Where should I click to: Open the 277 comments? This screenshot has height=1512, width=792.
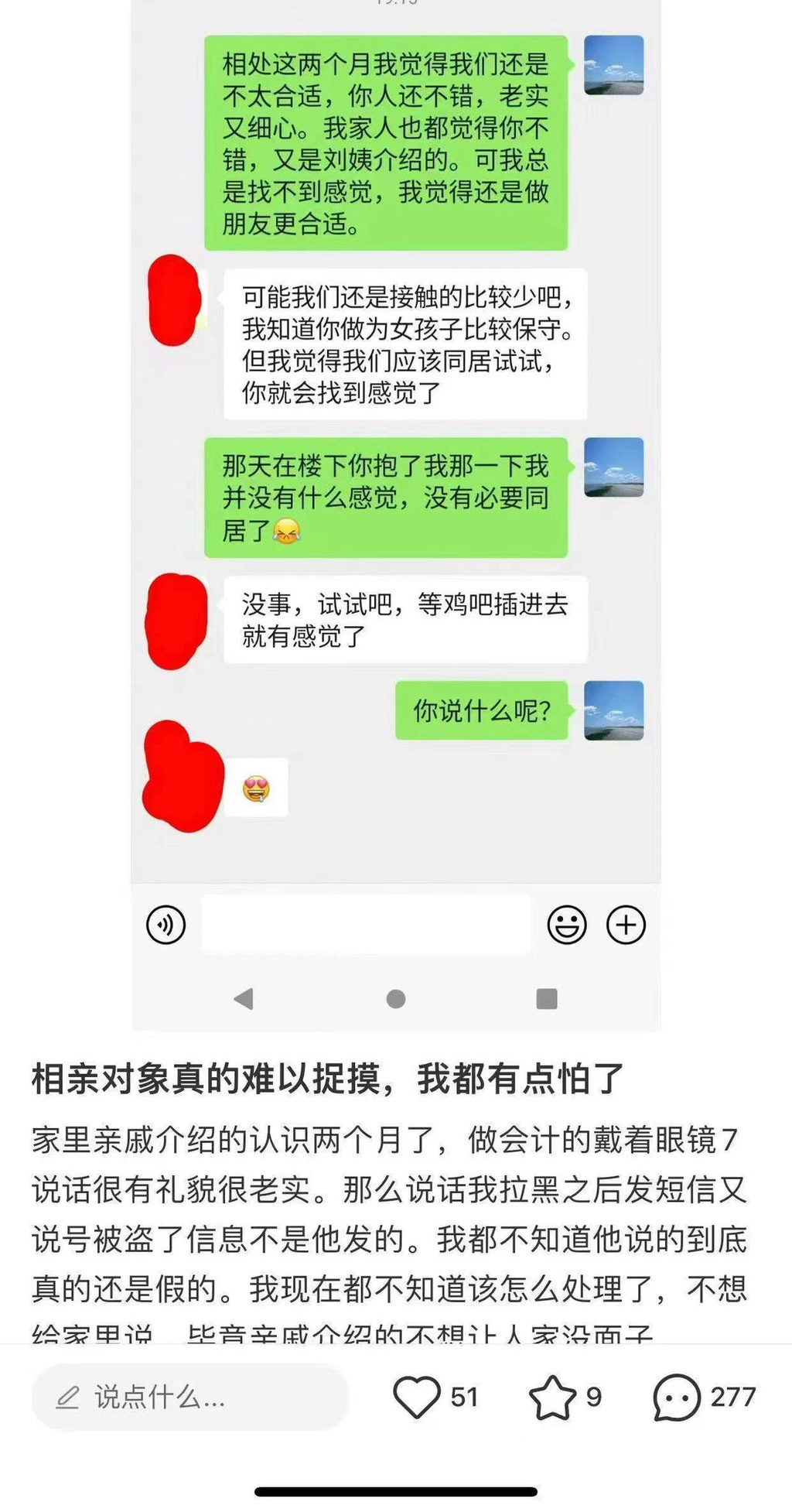click(677, 1397)
